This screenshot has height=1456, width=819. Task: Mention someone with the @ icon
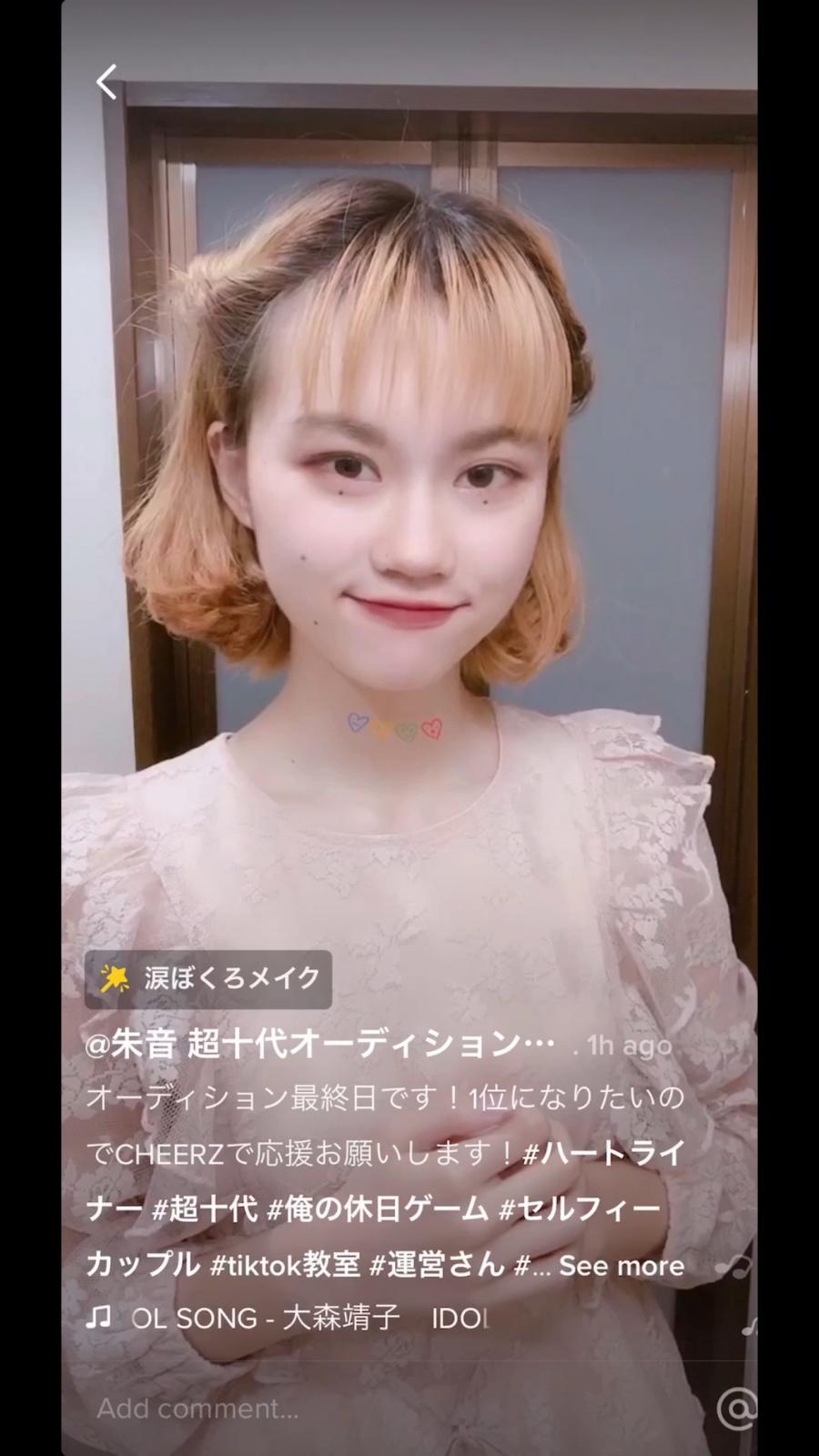pyautogui.click(x=737, y=1409)
